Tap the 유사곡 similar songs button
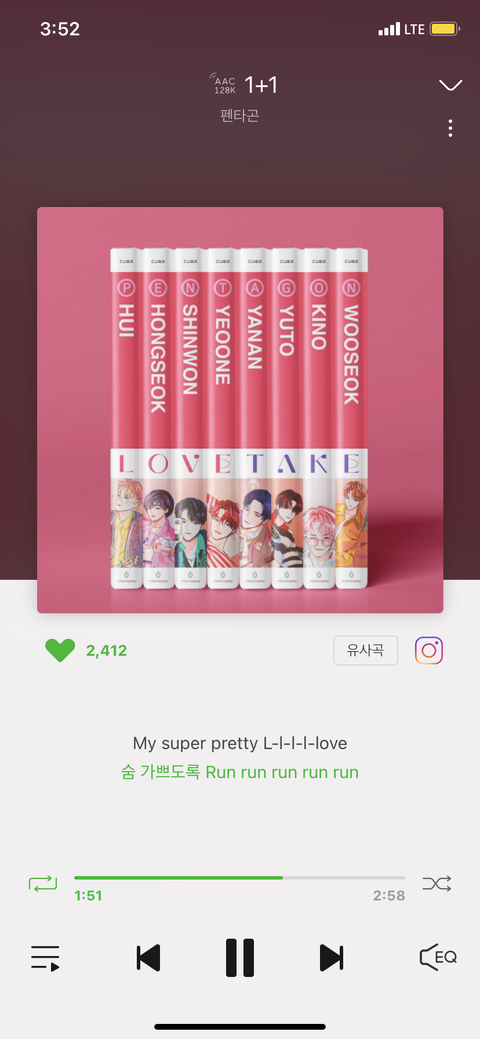The image size is (480, 1039). pyautogui.click(x=365, y=650)
